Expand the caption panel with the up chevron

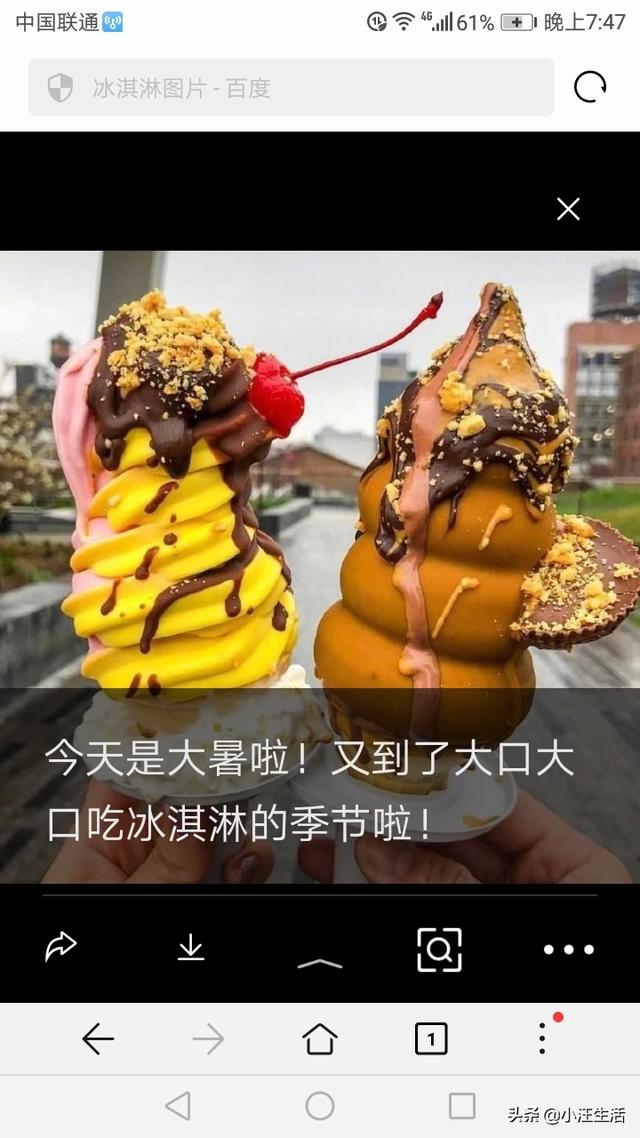(x=319, y=963)
